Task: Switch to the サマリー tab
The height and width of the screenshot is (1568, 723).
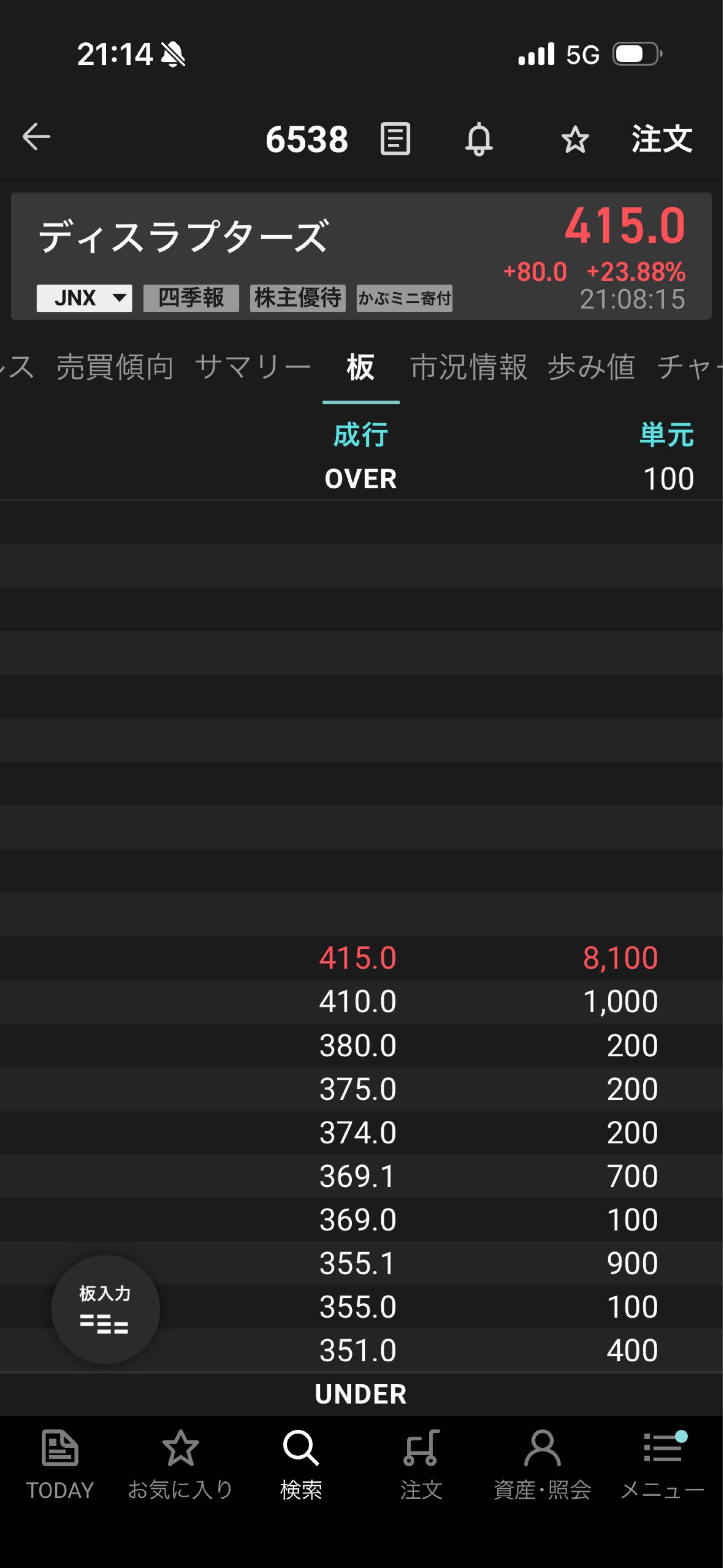Action: [x=253, y=367]
